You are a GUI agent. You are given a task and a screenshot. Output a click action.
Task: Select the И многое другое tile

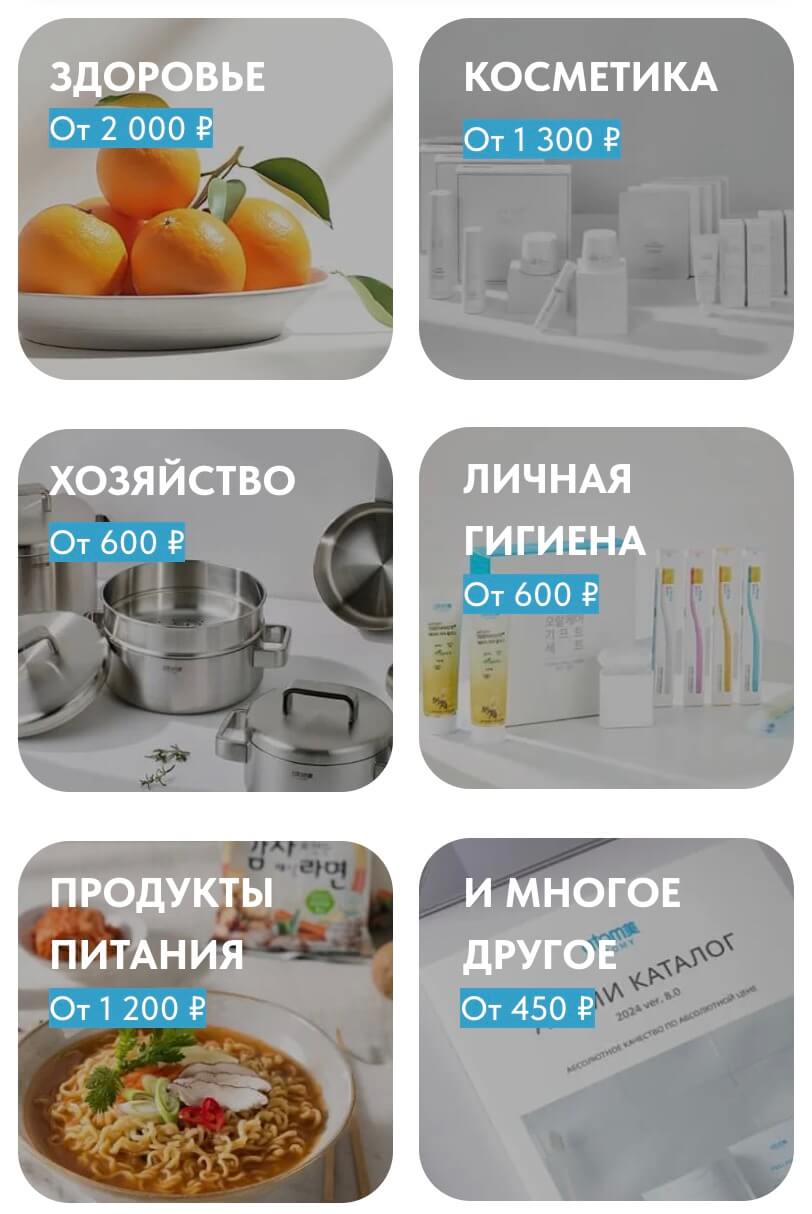coord(605,1020)
